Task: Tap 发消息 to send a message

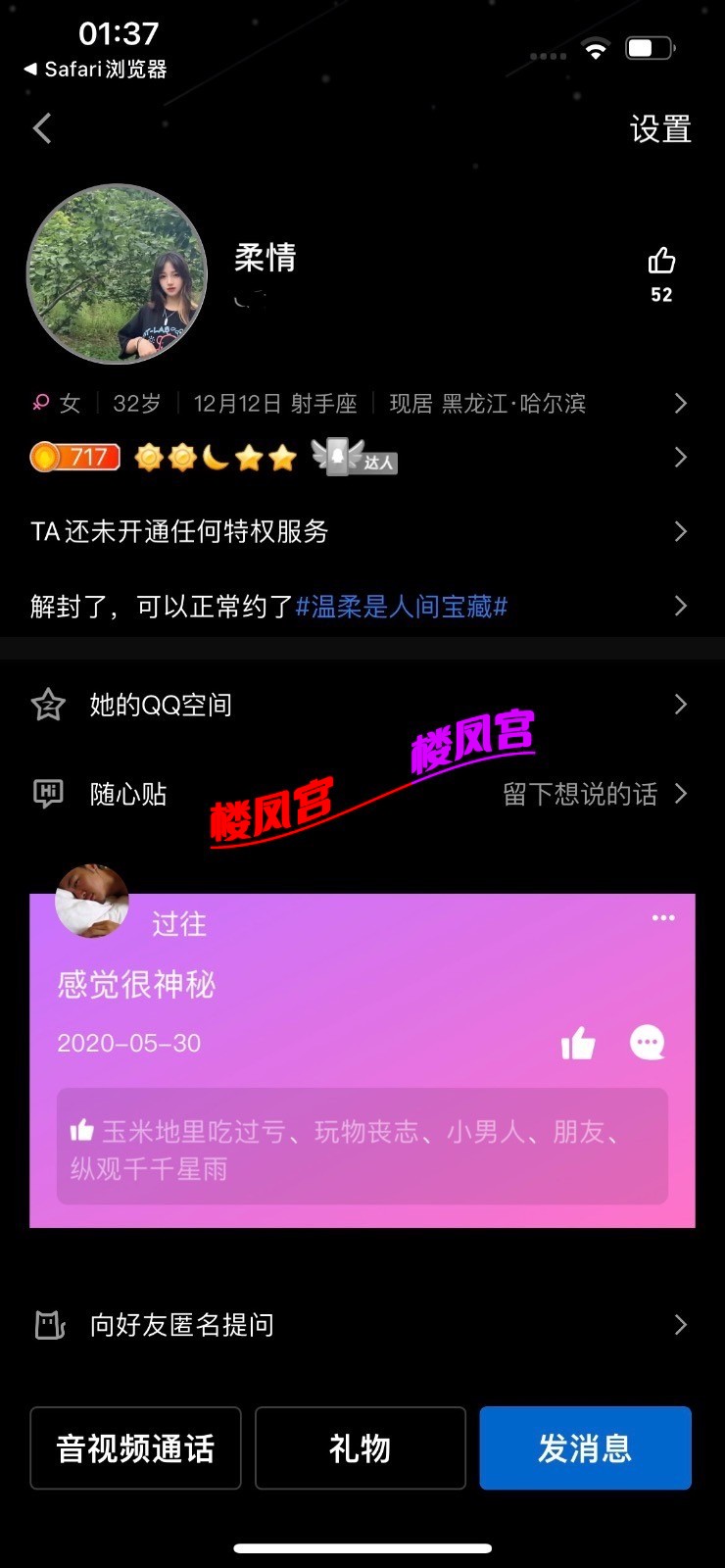Action: point(585,1448)
